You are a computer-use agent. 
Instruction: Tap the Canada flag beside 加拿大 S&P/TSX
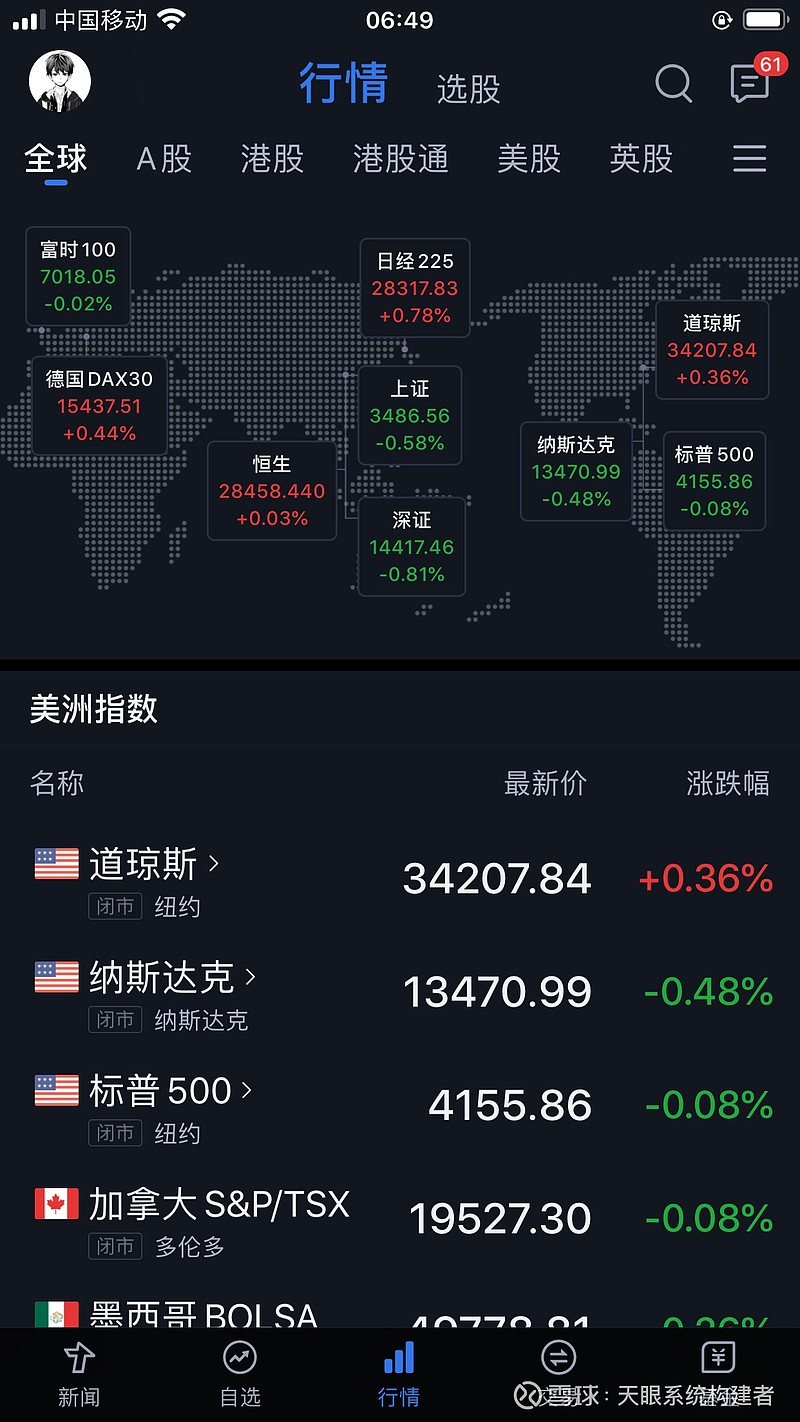click(x=58, y=1205)
